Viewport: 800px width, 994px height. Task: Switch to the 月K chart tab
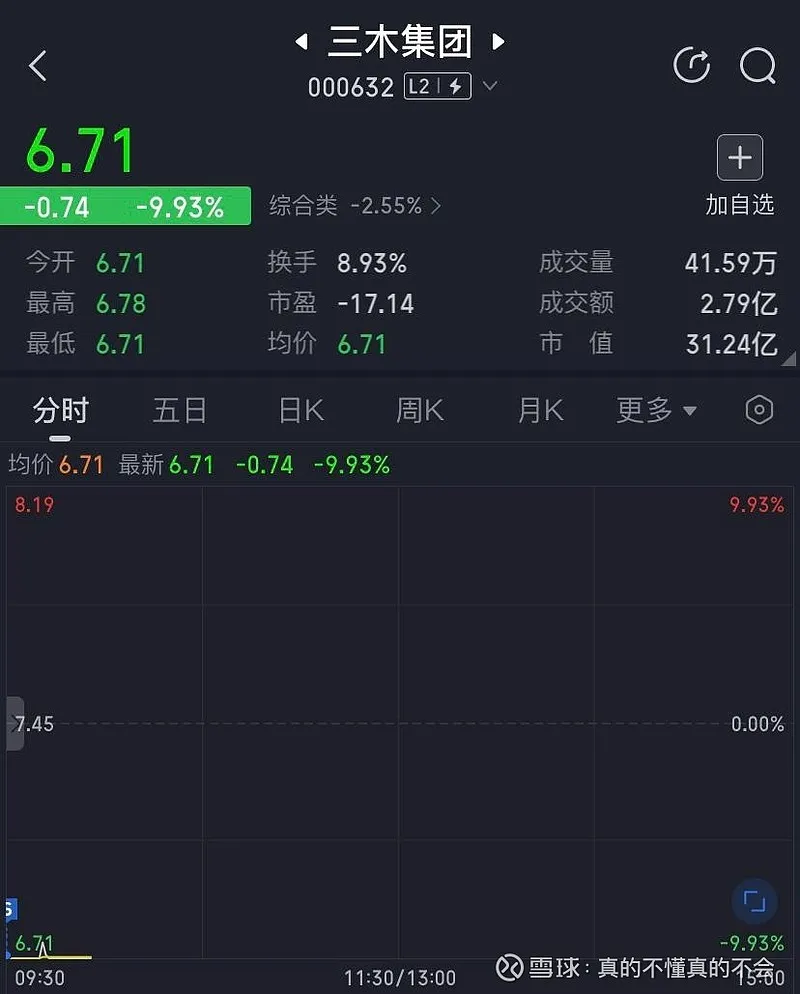(540, 410)
